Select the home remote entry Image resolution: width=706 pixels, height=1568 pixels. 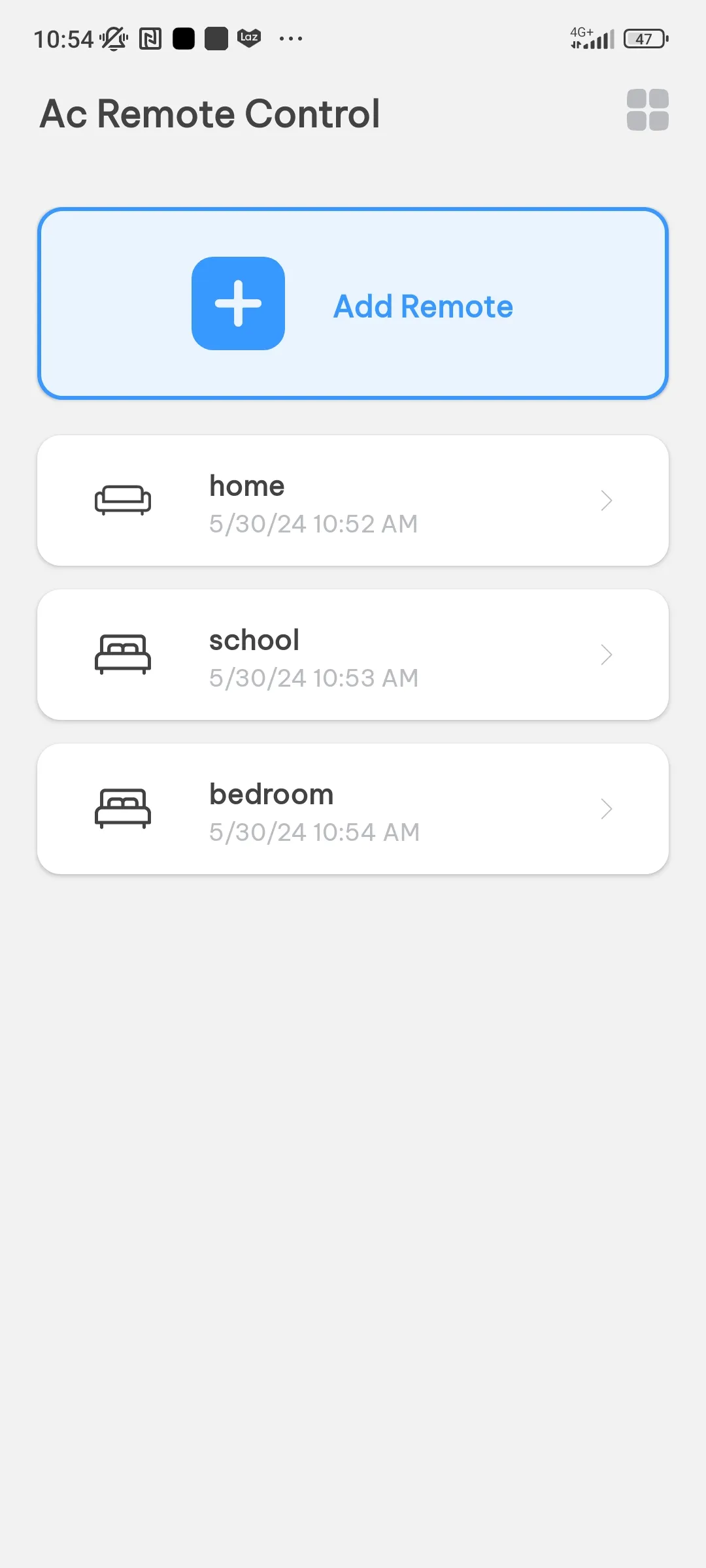pyautogui.click(x=353, y=500)
